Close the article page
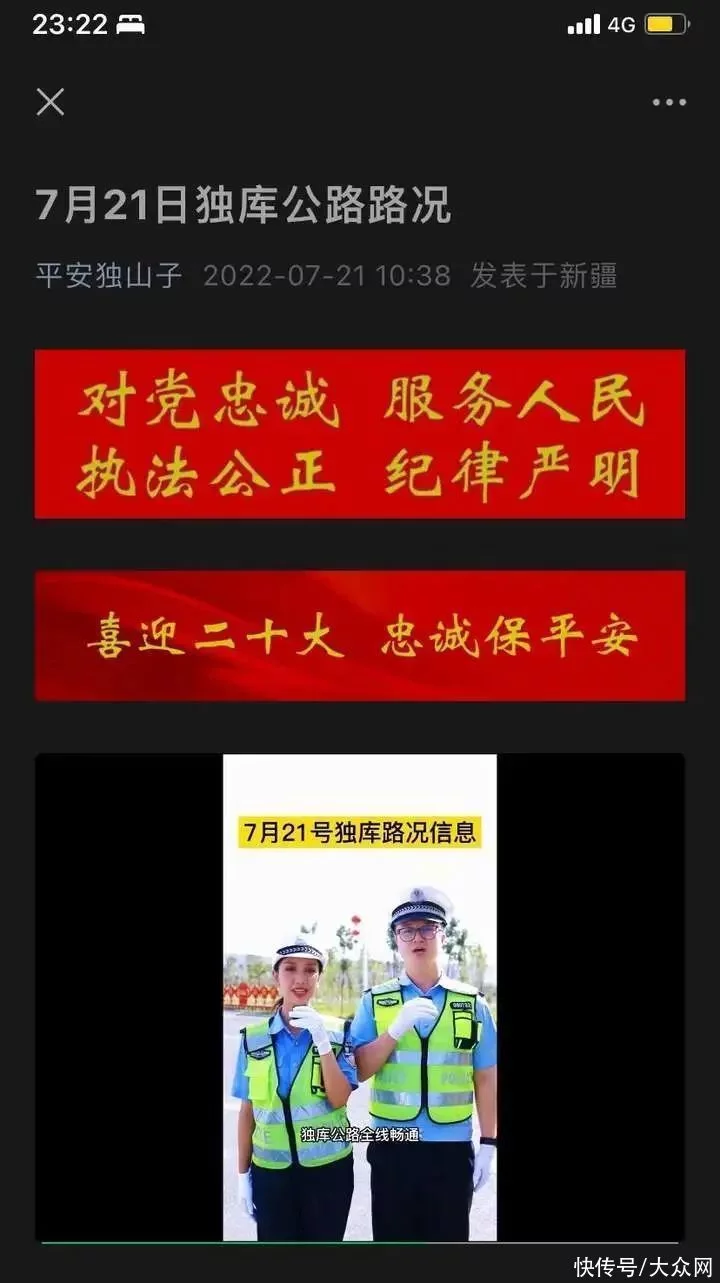This screenshot has width=720, height=1283. [50, 102]
